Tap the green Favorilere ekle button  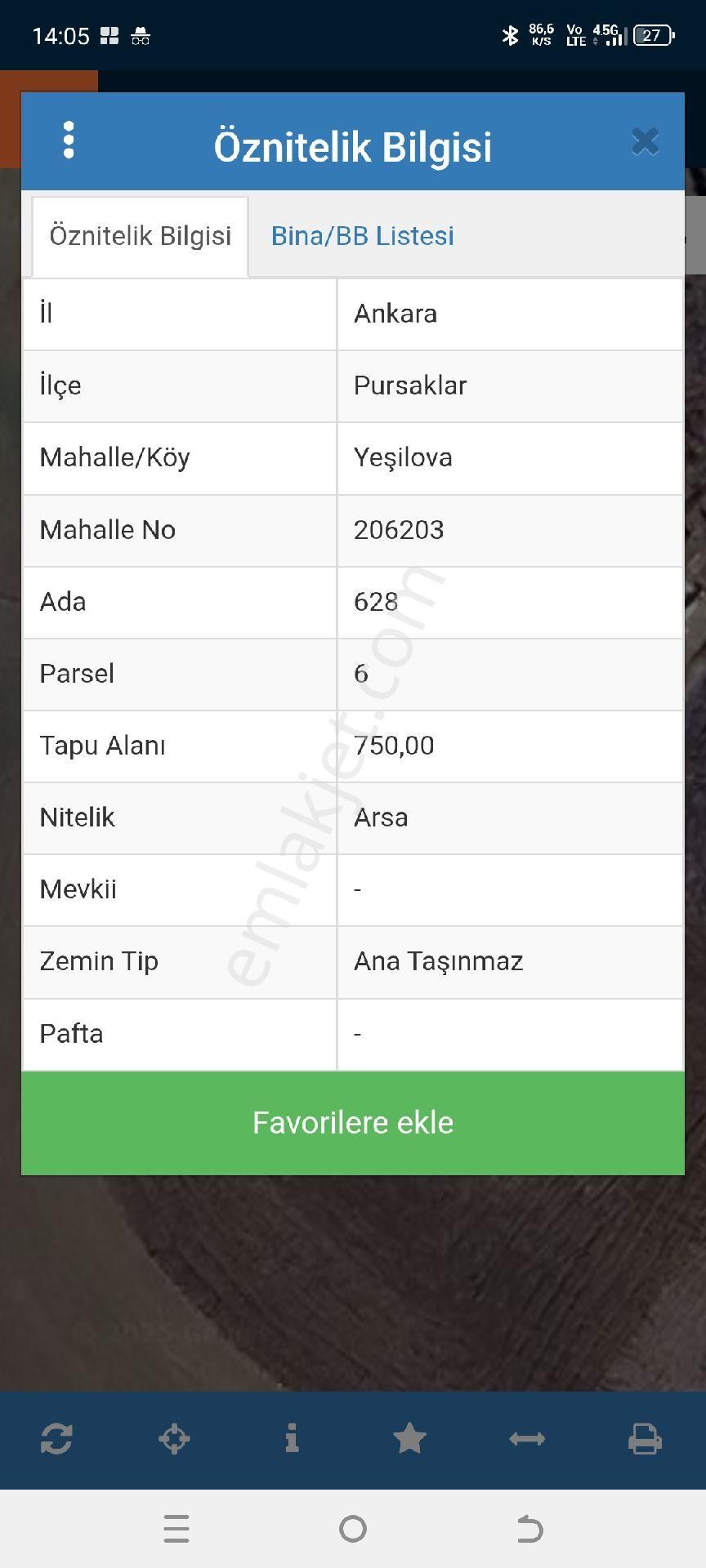(x=353, y=1122)
